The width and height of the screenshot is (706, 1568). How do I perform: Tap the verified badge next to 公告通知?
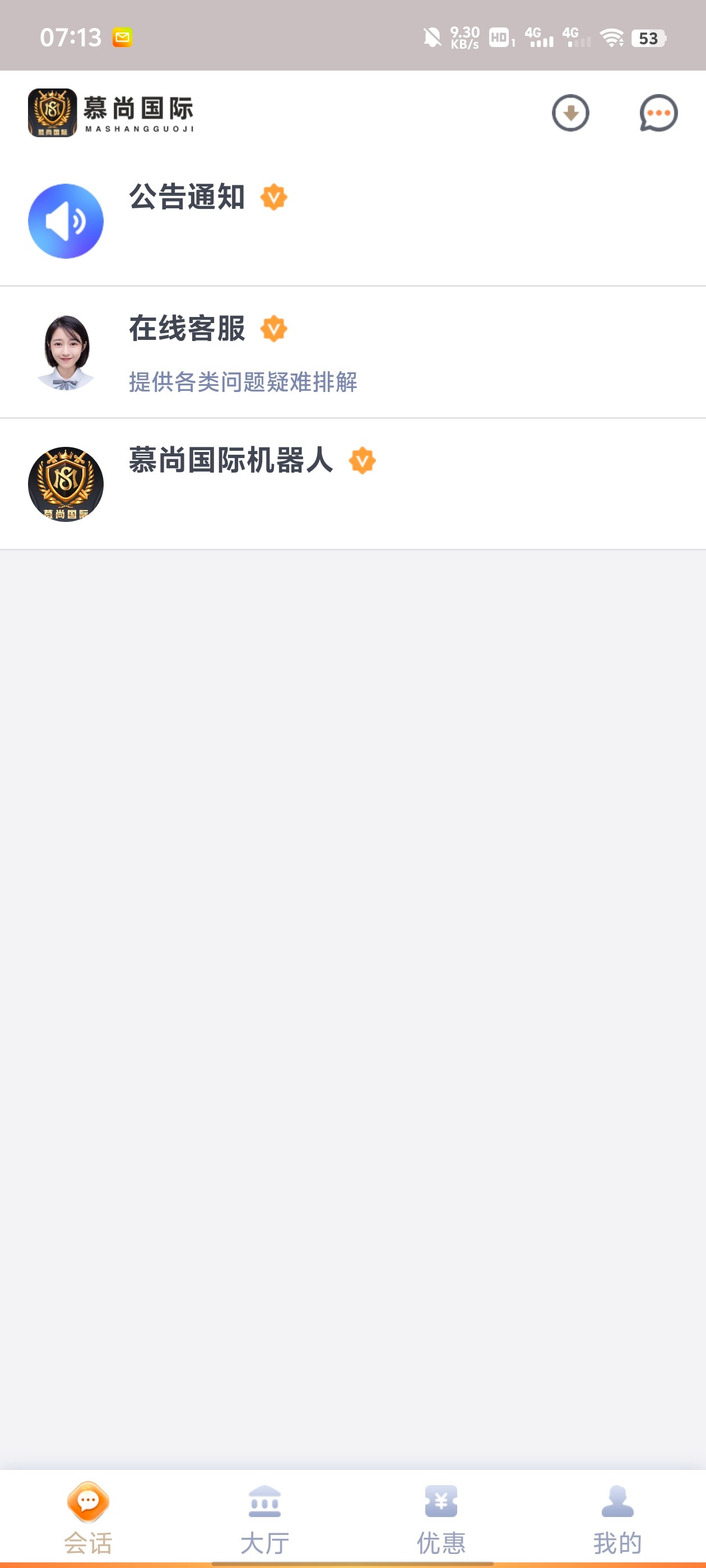[x=275, y=198]
